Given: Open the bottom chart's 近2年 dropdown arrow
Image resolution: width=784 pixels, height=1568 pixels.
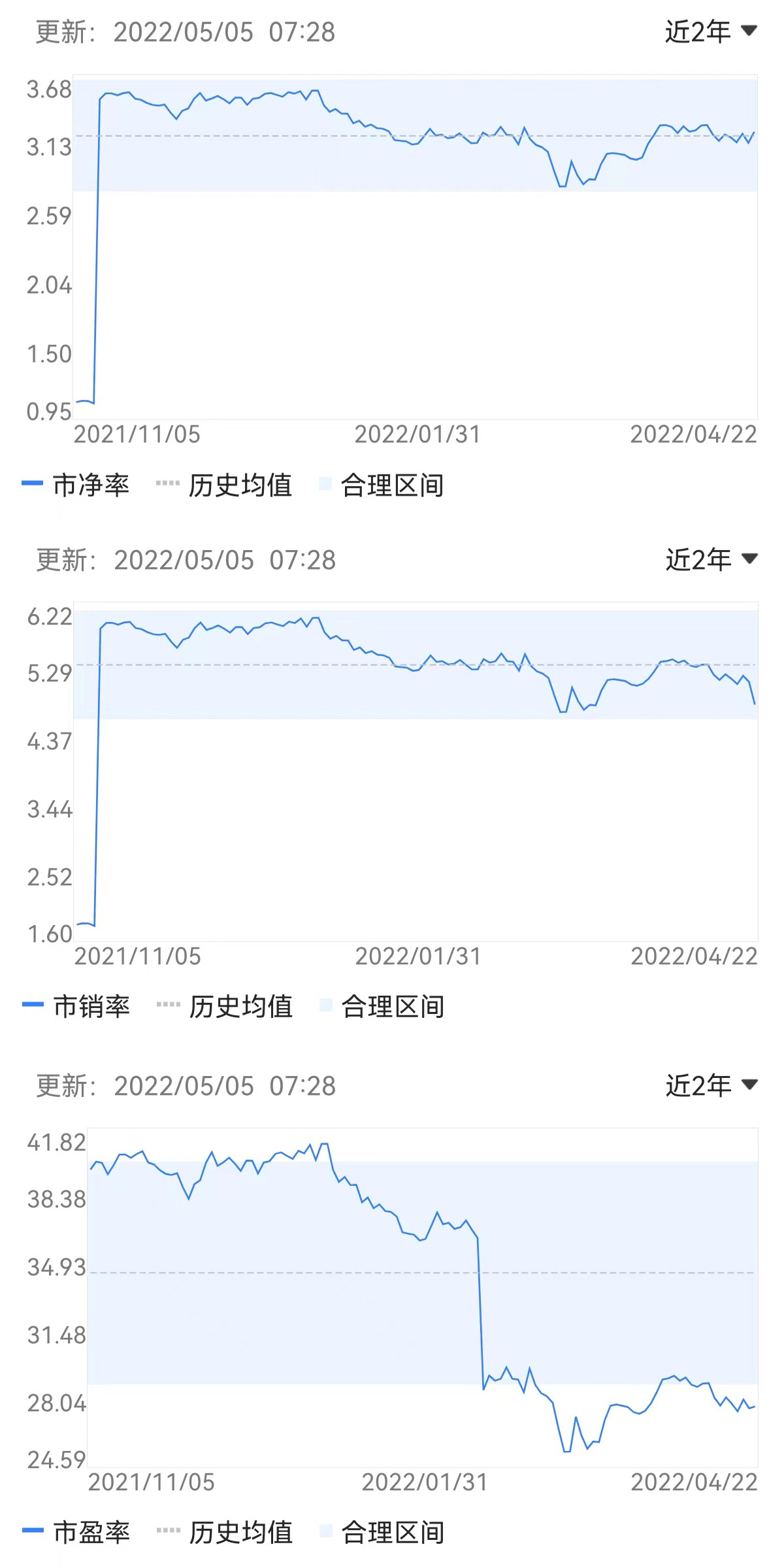Looking at the screenshot, I should (x=749, y=1086).
